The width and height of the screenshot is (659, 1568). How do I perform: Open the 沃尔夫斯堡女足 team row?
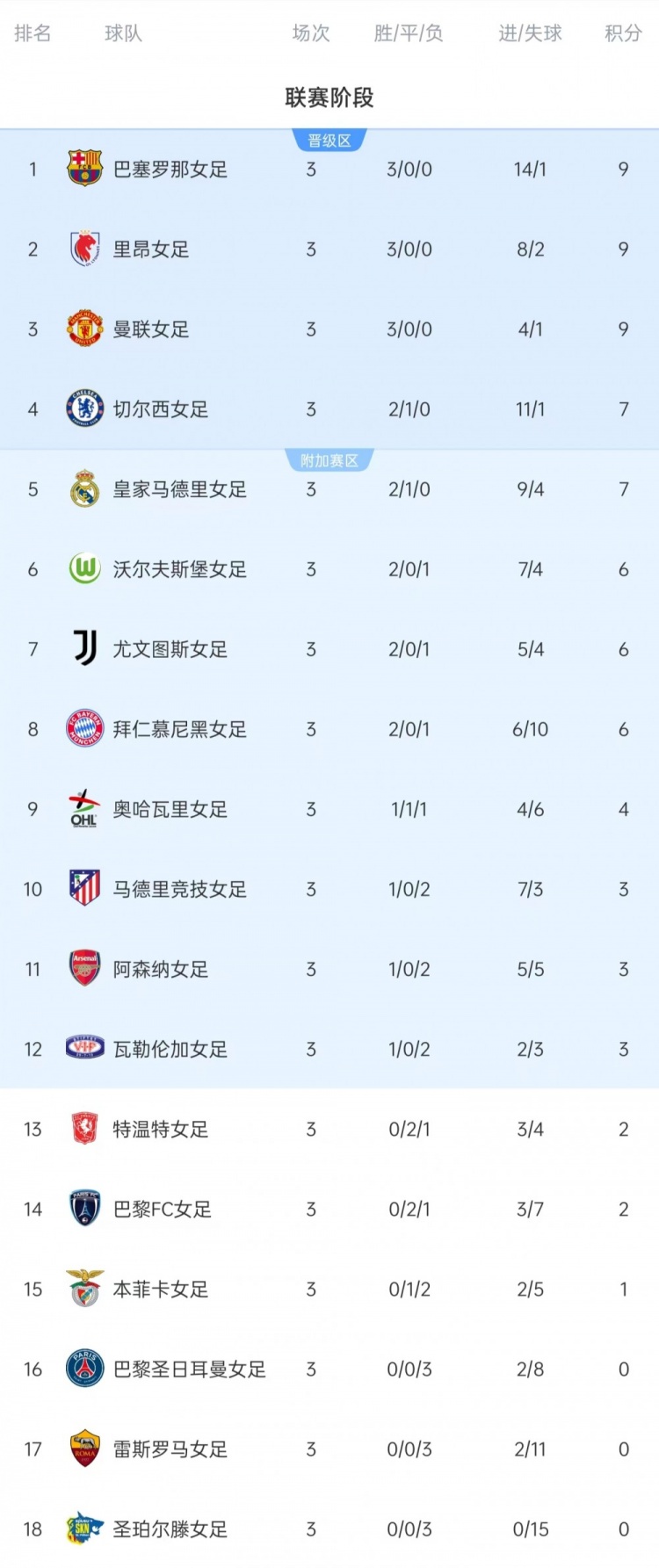coord(180,569)
